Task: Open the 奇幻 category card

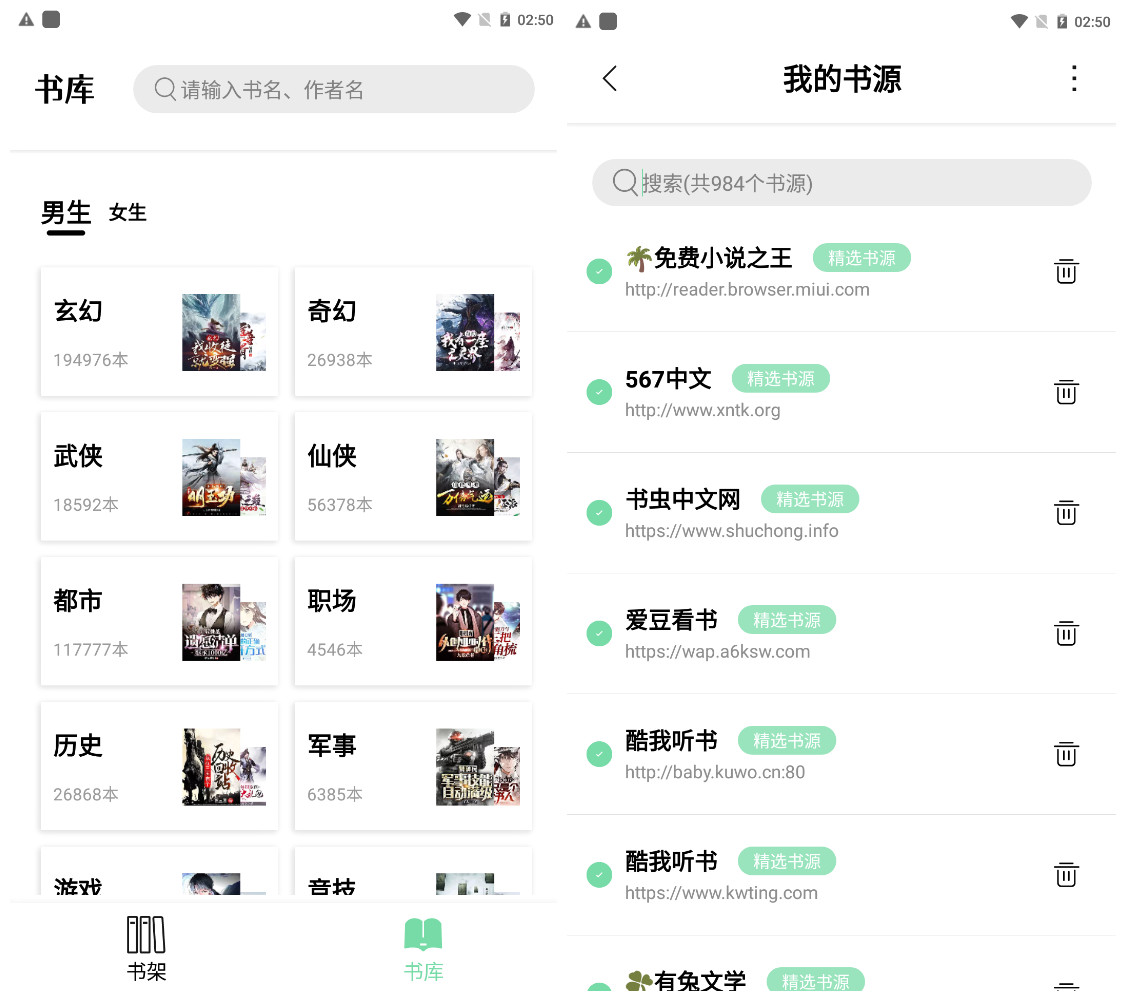Action: 413,332
